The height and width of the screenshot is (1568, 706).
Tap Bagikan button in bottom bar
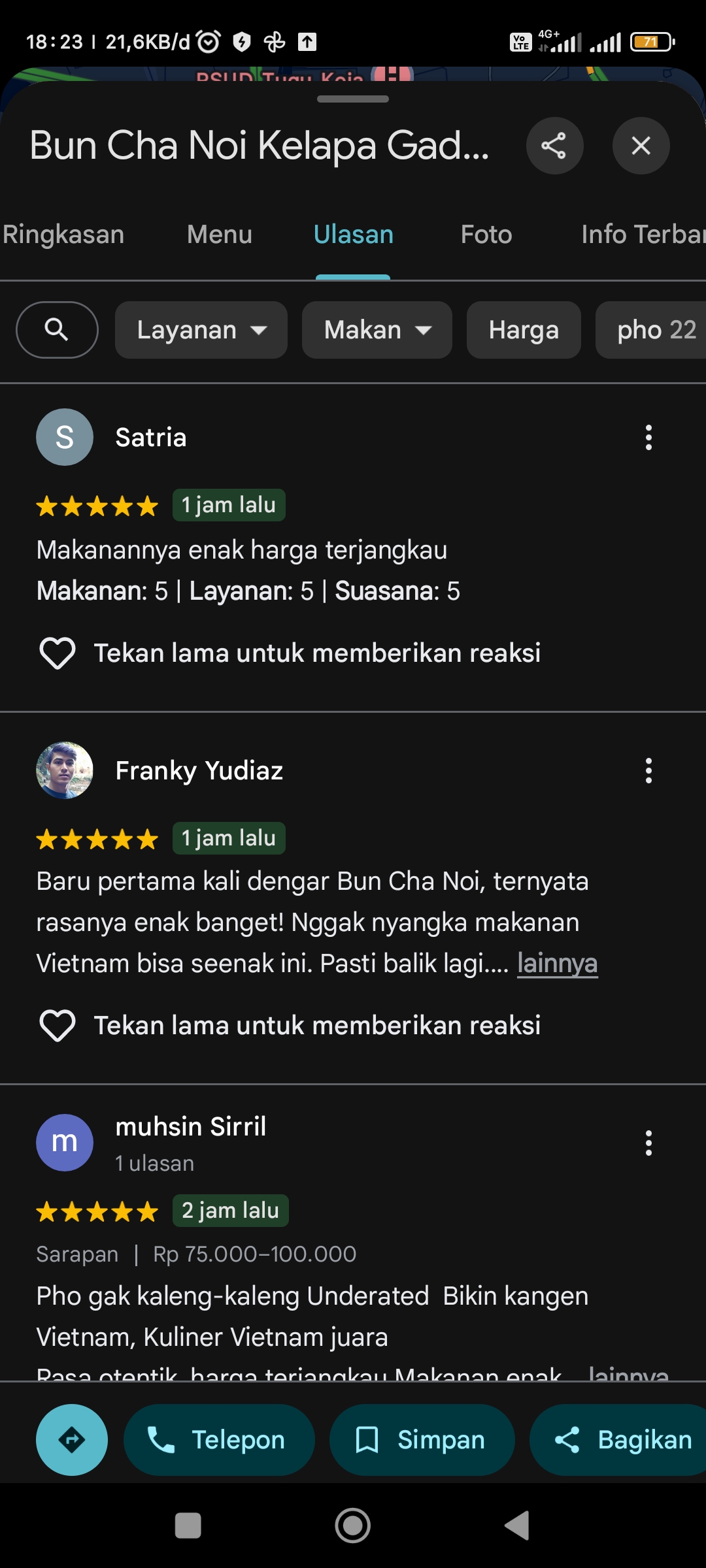click(x=618, y=1440)
